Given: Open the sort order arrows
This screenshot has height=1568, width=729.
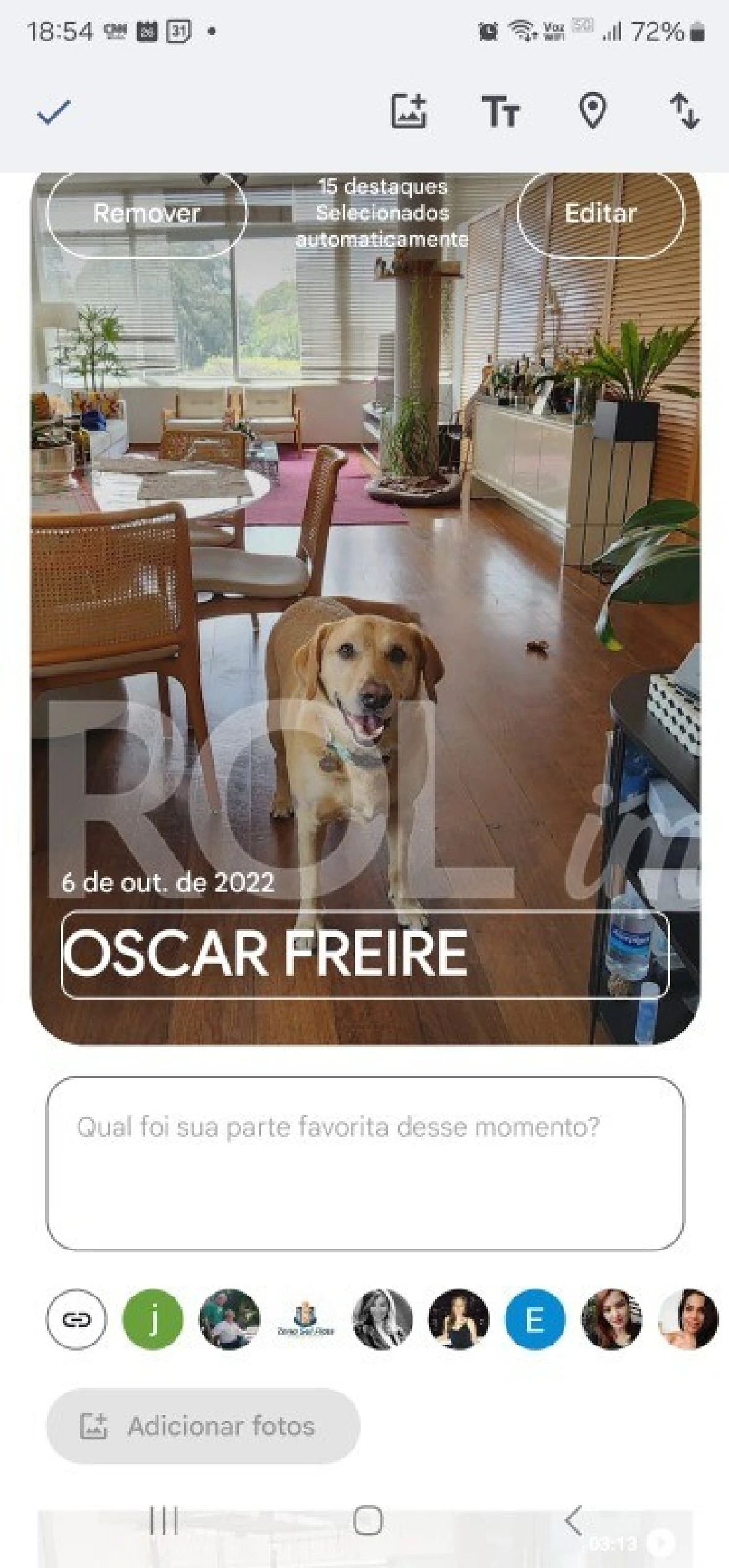Looking at the screenshot, I should click(684, 111).
